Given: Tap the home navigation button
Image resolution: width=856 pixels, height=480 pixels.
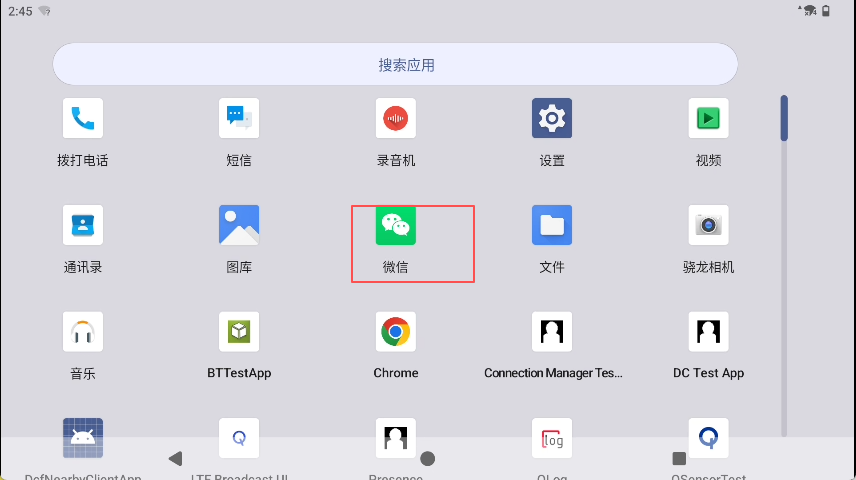Looking at the screenshot, I should [x=428, y=459].
